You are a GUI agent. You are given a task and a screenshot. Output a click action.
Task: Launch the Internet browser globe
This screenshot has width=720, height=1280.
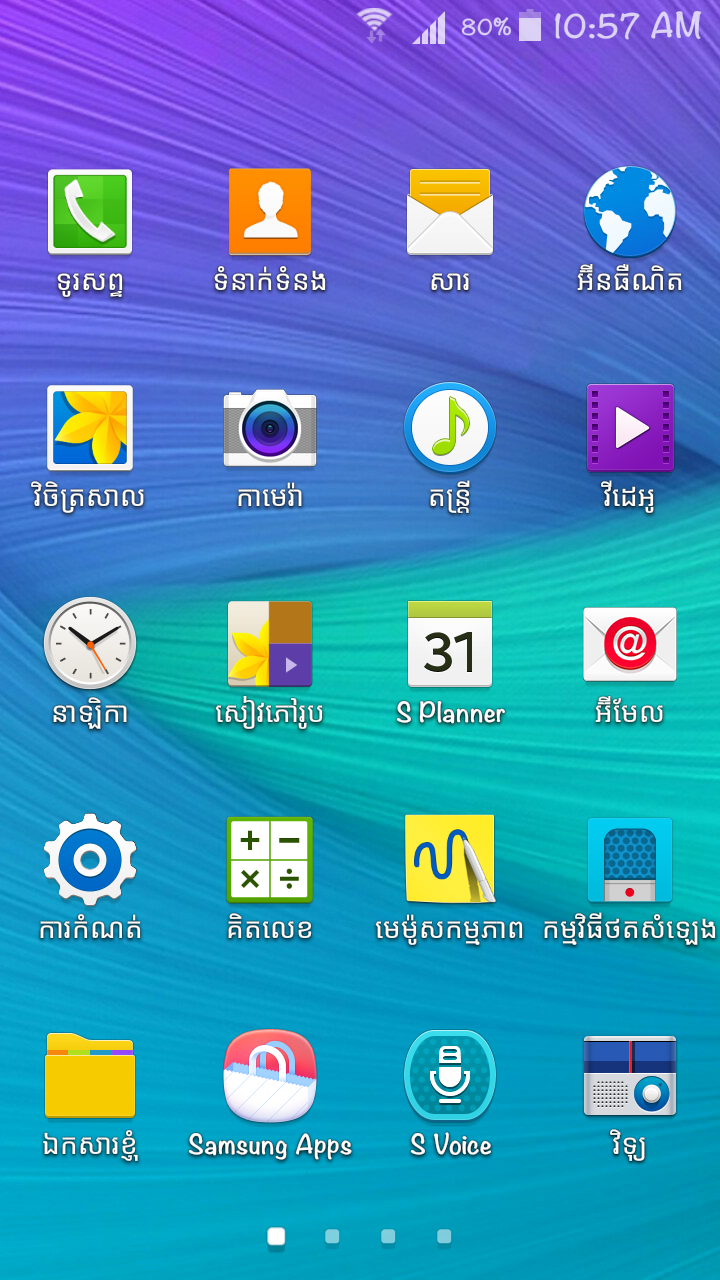click(x=630, y=212)
